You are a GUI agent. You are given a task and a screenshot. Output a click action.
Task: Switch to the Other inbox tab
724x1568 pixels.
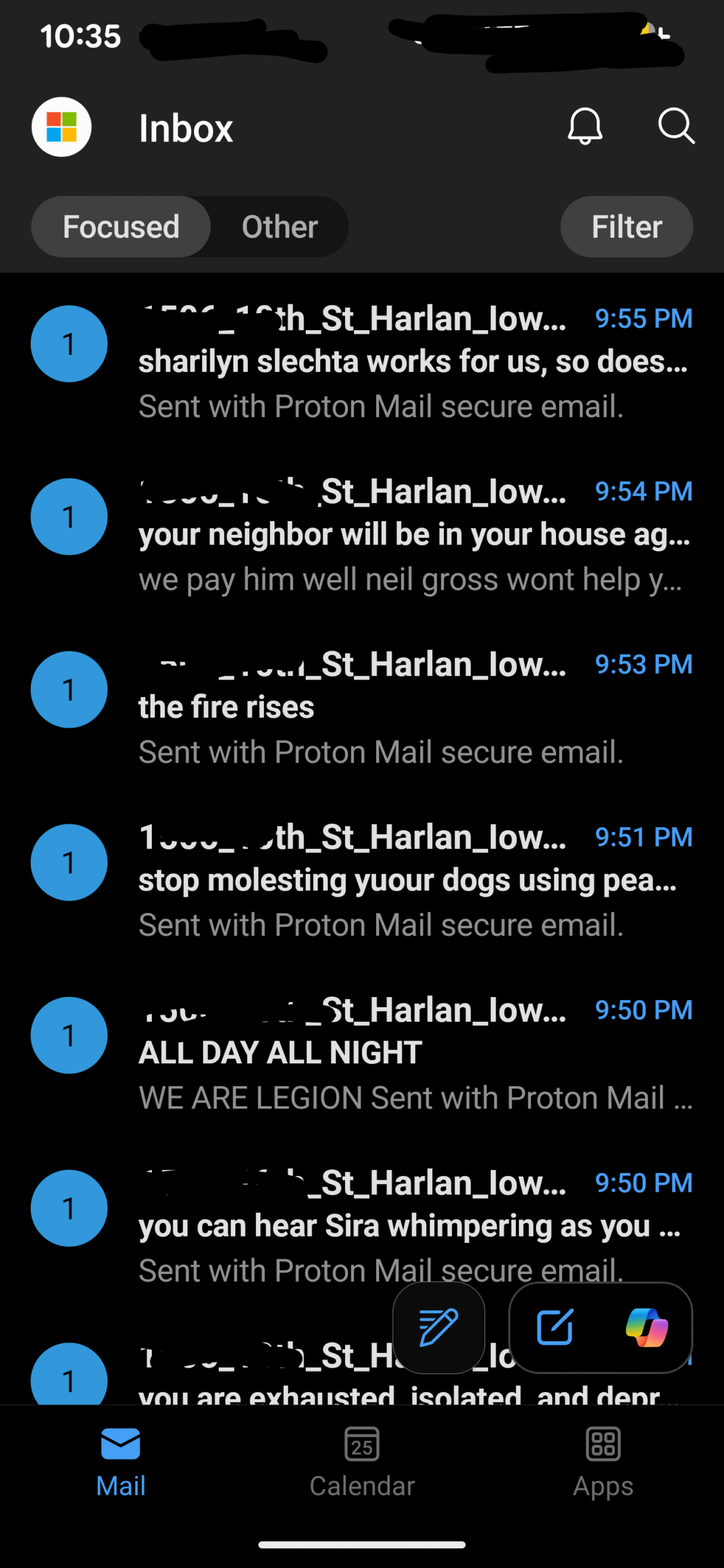pyautogui.click(x=280, y=227)
